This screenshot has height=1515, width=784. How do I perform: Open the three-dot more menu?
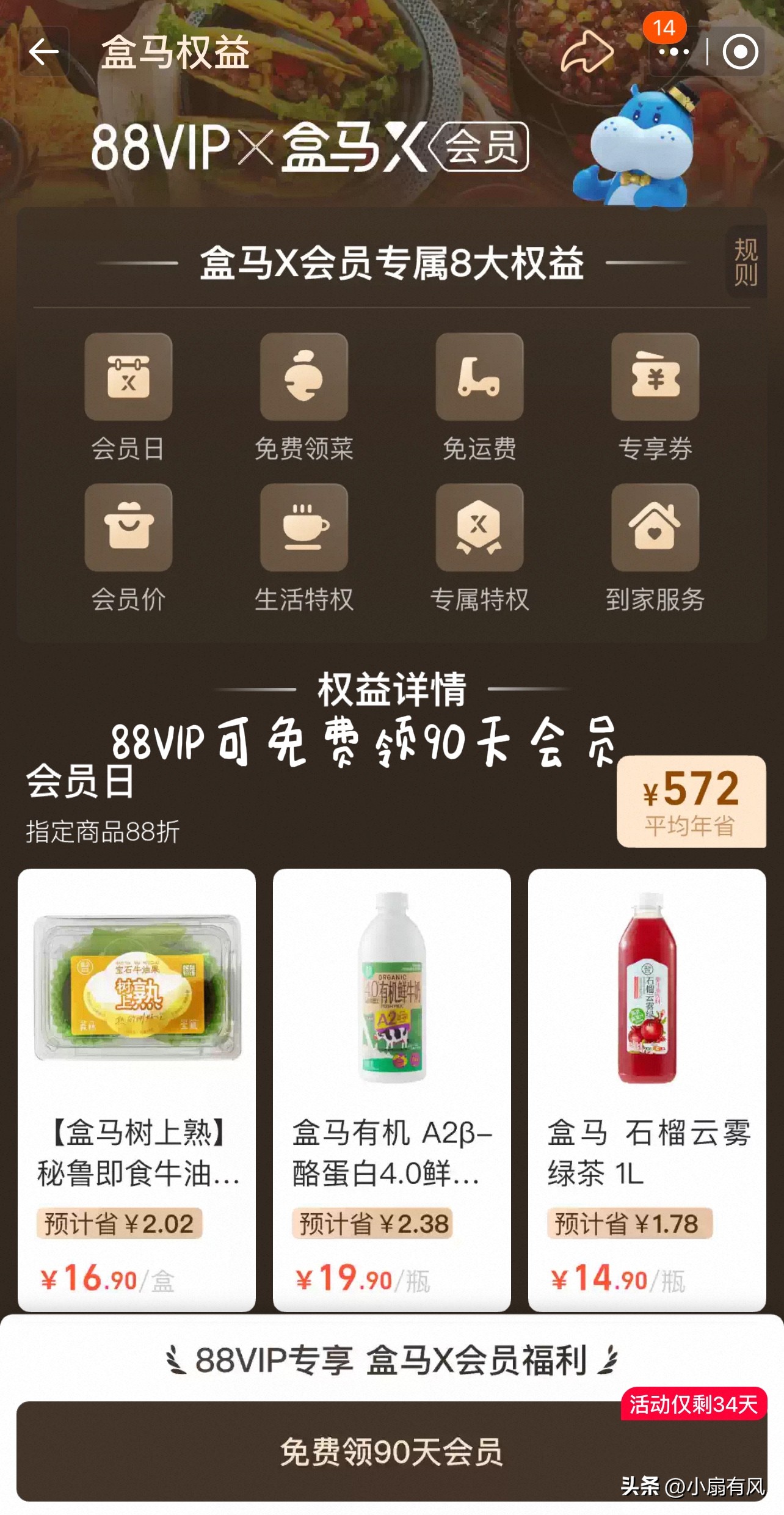673,52
